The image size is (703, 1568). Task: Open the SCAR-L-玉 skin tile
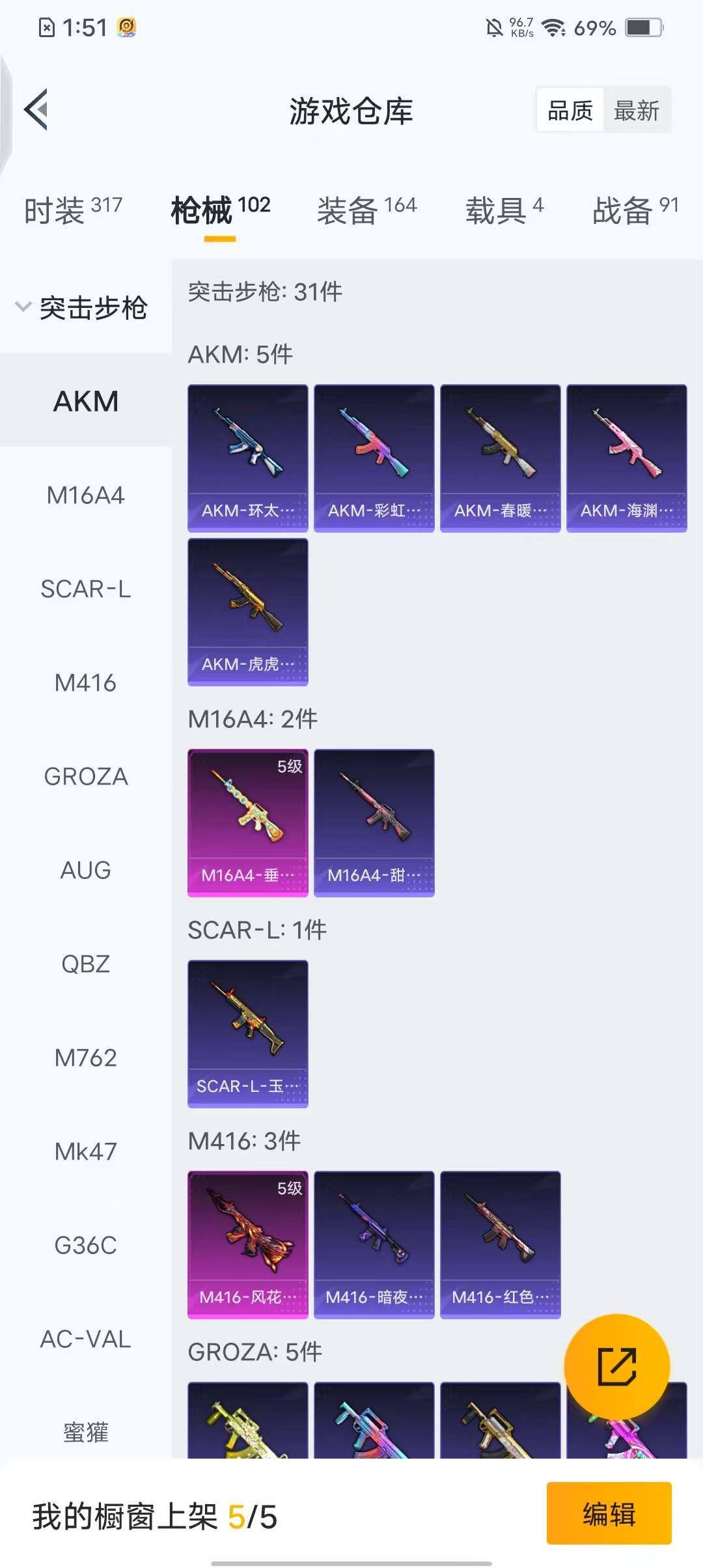[247, 1033]
